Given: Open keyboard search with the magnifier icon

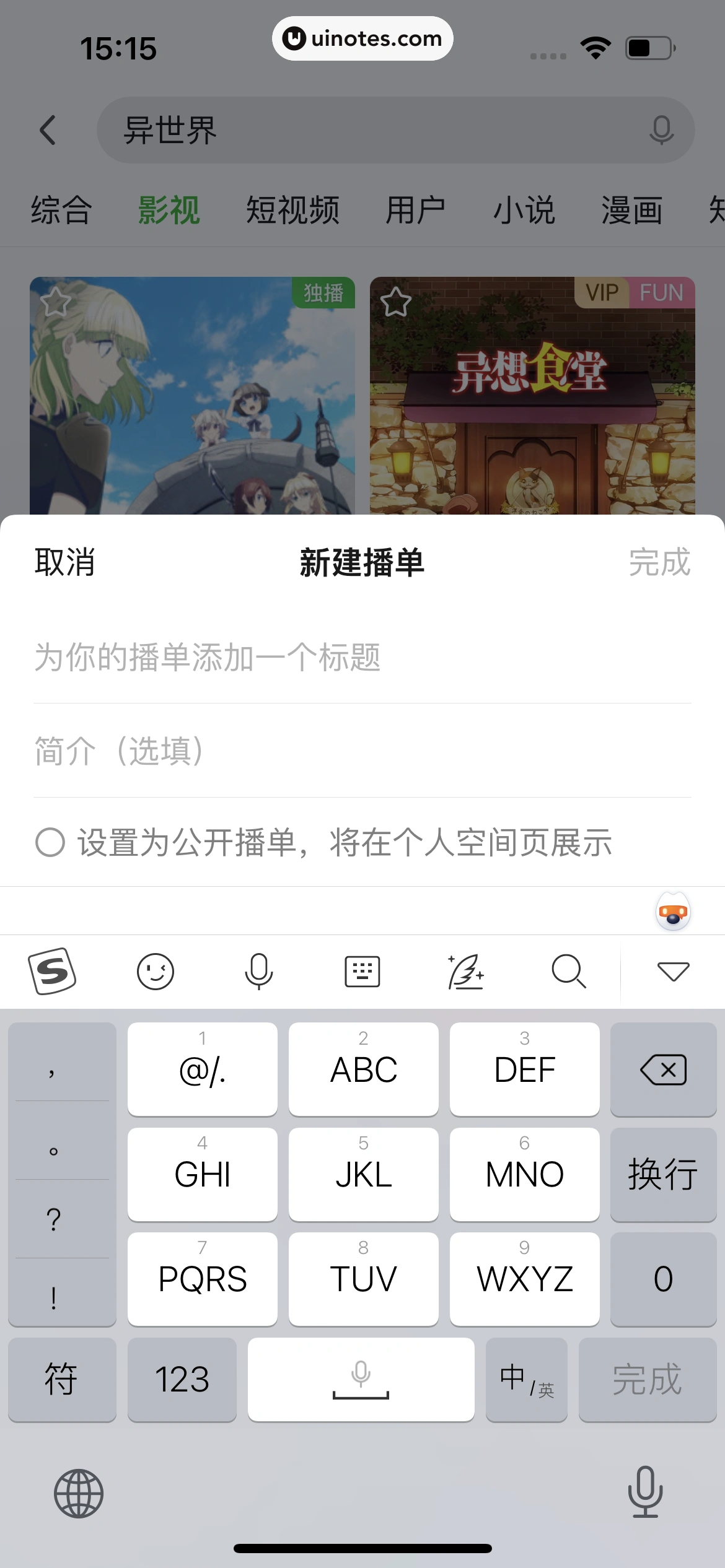Looking at the screenshot, I should pos(569,971).
